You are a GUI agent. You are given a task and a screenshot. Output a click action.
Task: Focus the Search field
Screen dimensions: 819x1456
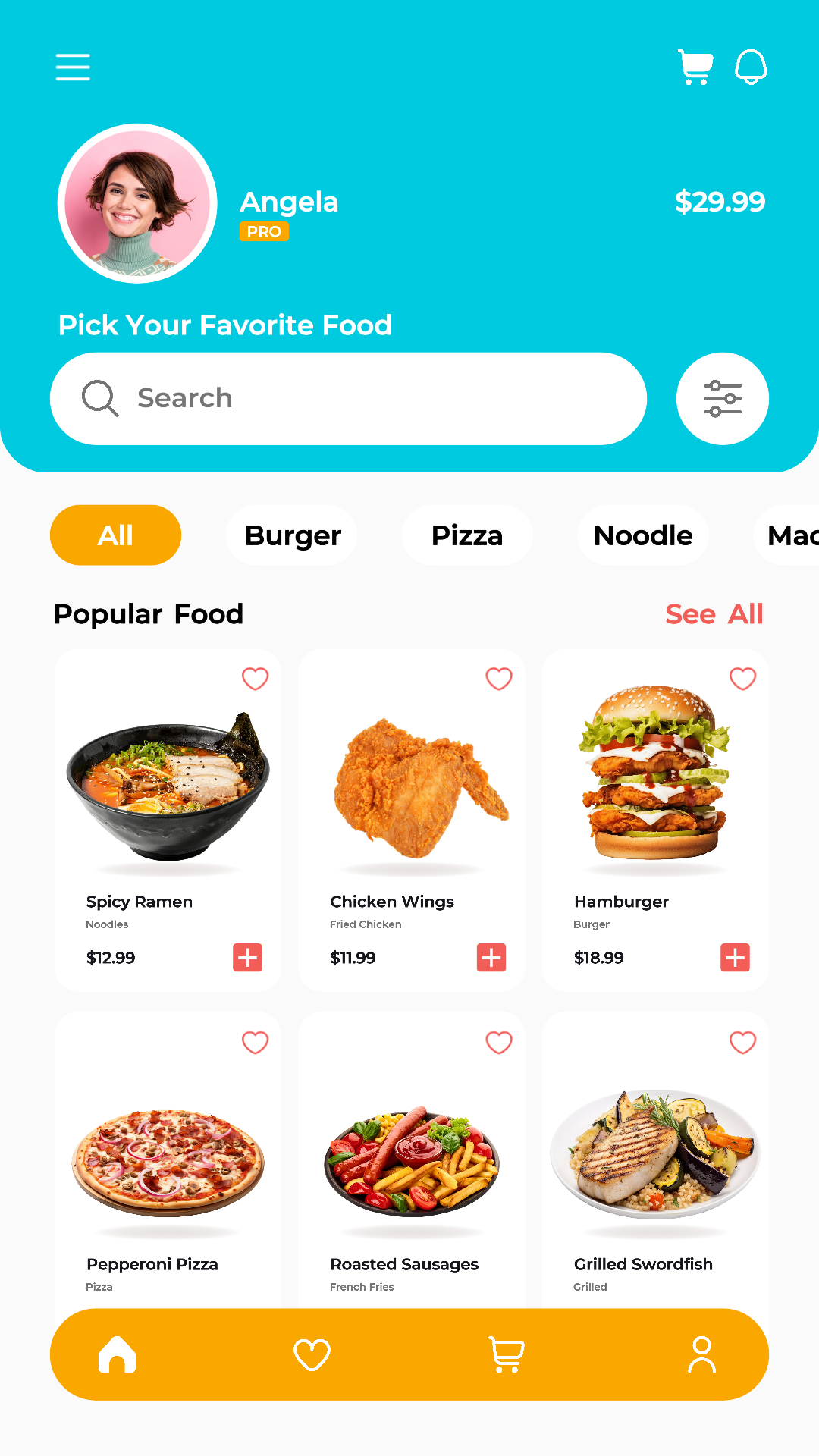[x=348, y=398]
